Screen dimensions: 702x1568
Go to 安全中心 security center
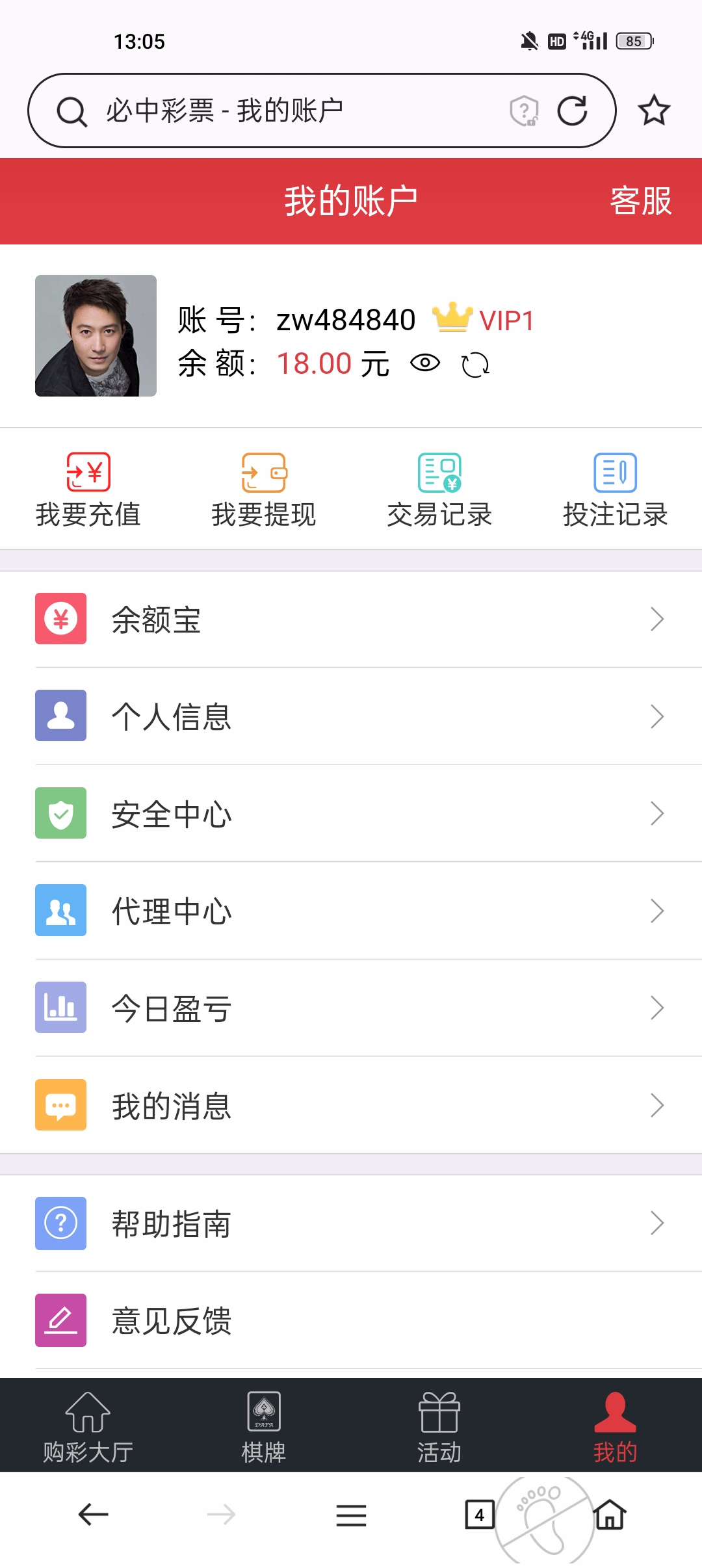point(351,813)
